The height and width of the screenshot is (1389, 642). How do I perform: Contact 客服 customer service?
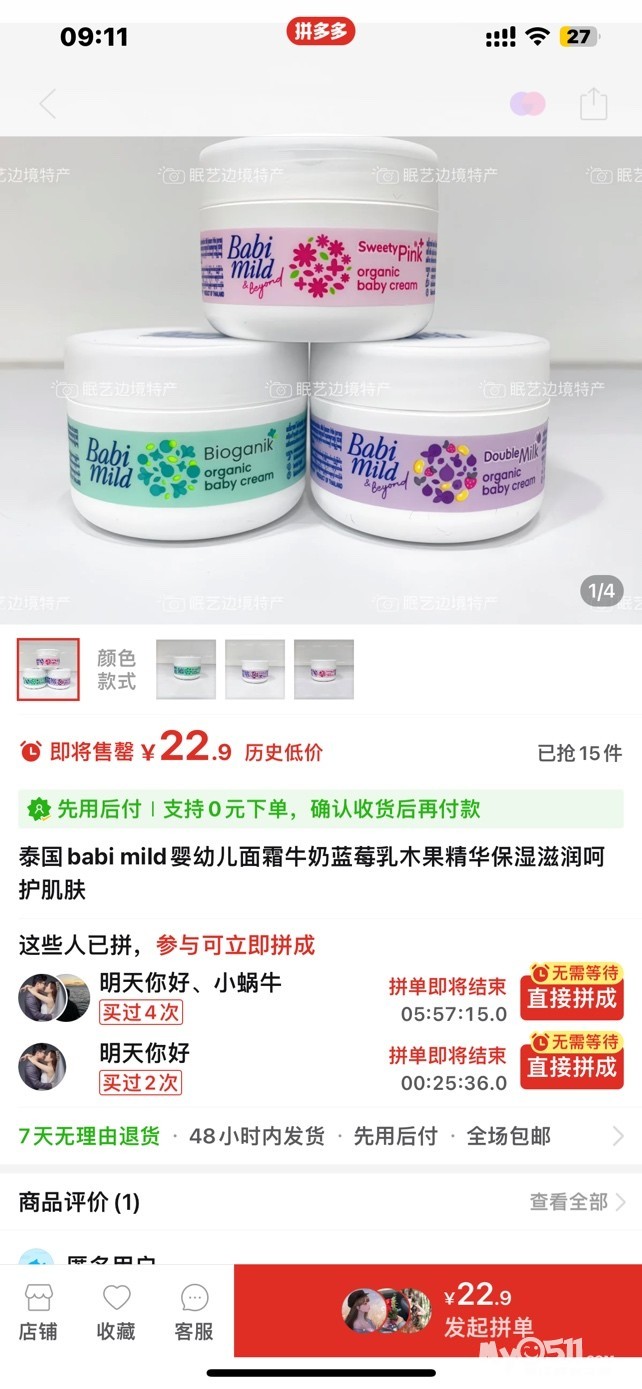click(x=194, y=1313)
